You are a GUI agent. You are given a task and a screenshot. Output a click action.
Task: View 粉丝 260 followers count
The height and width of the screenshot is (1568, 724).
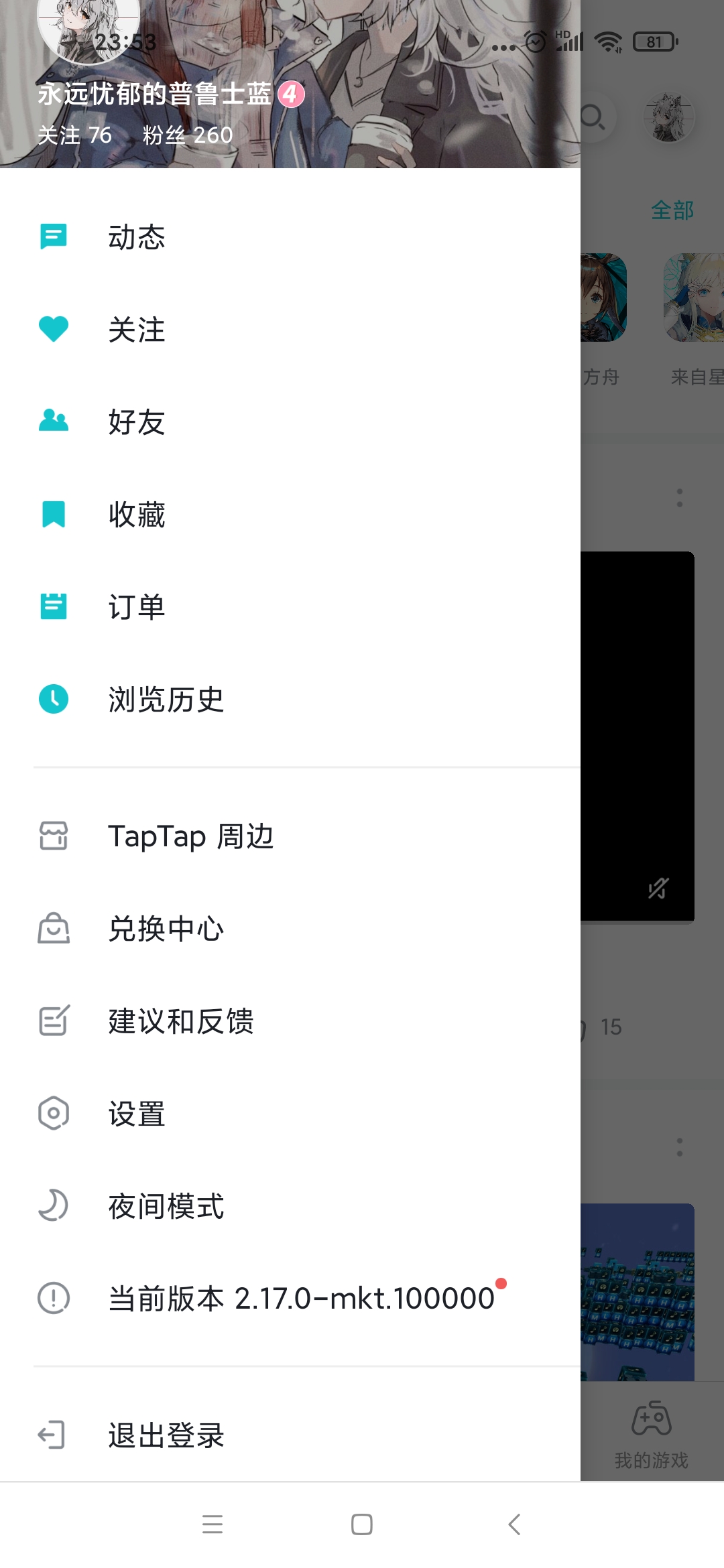[x=188, y=135]
